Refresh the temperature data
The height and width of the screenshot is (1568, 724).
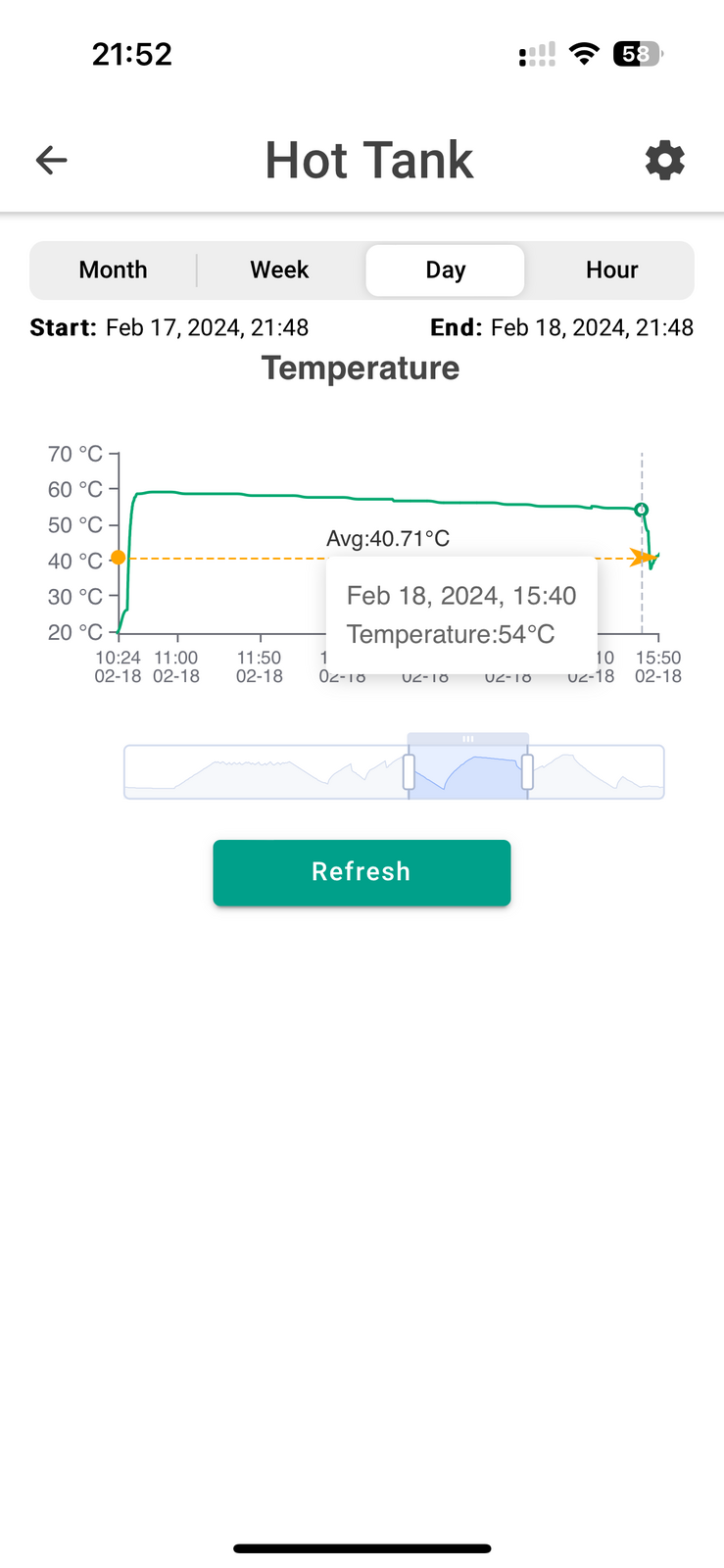coord(362,872)
